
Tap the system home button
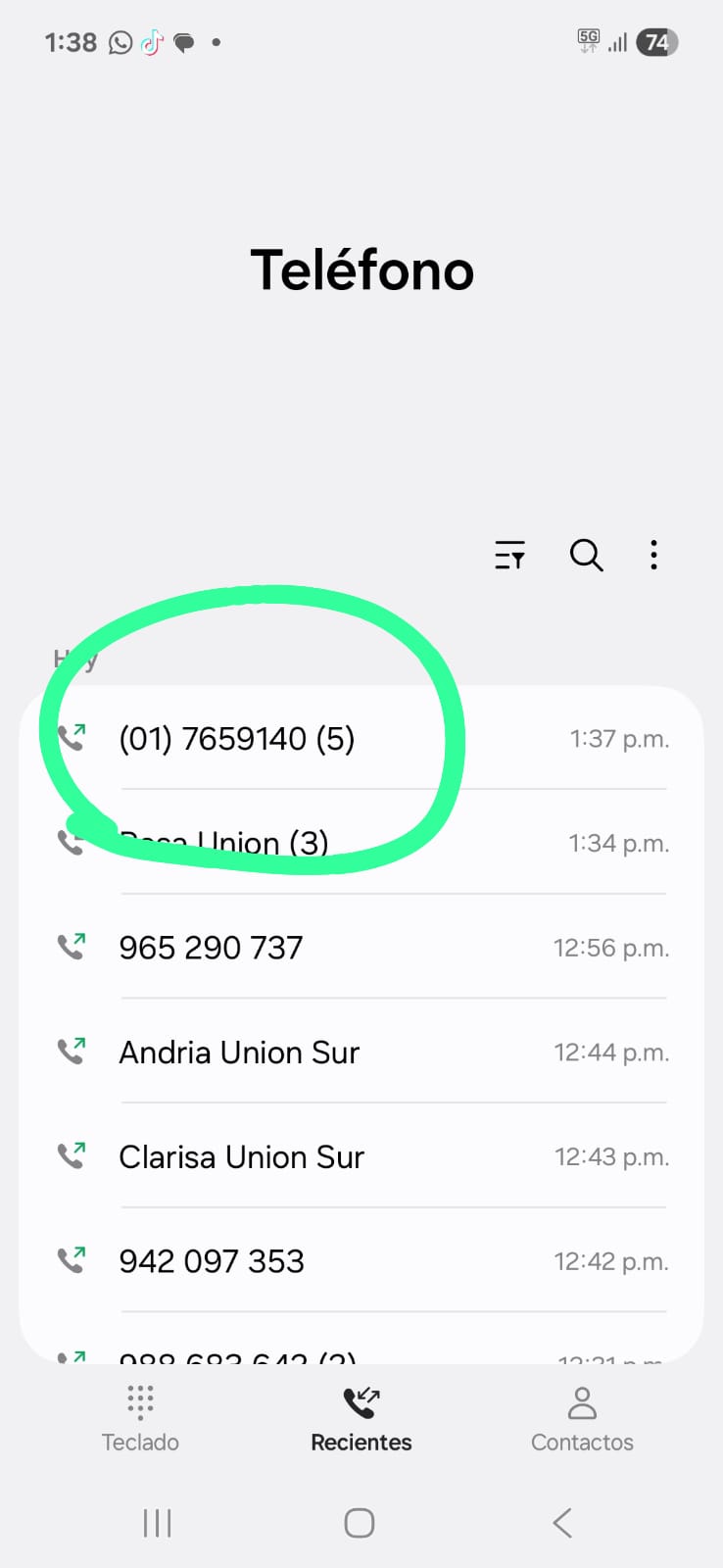coord(360,1523)
